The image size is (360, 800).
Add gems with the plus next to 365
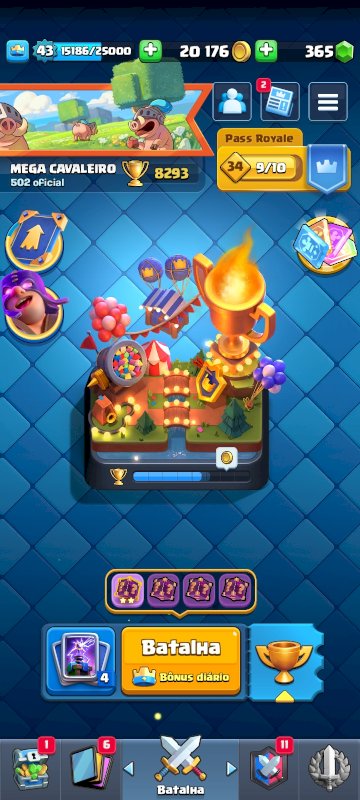[266, 51]
